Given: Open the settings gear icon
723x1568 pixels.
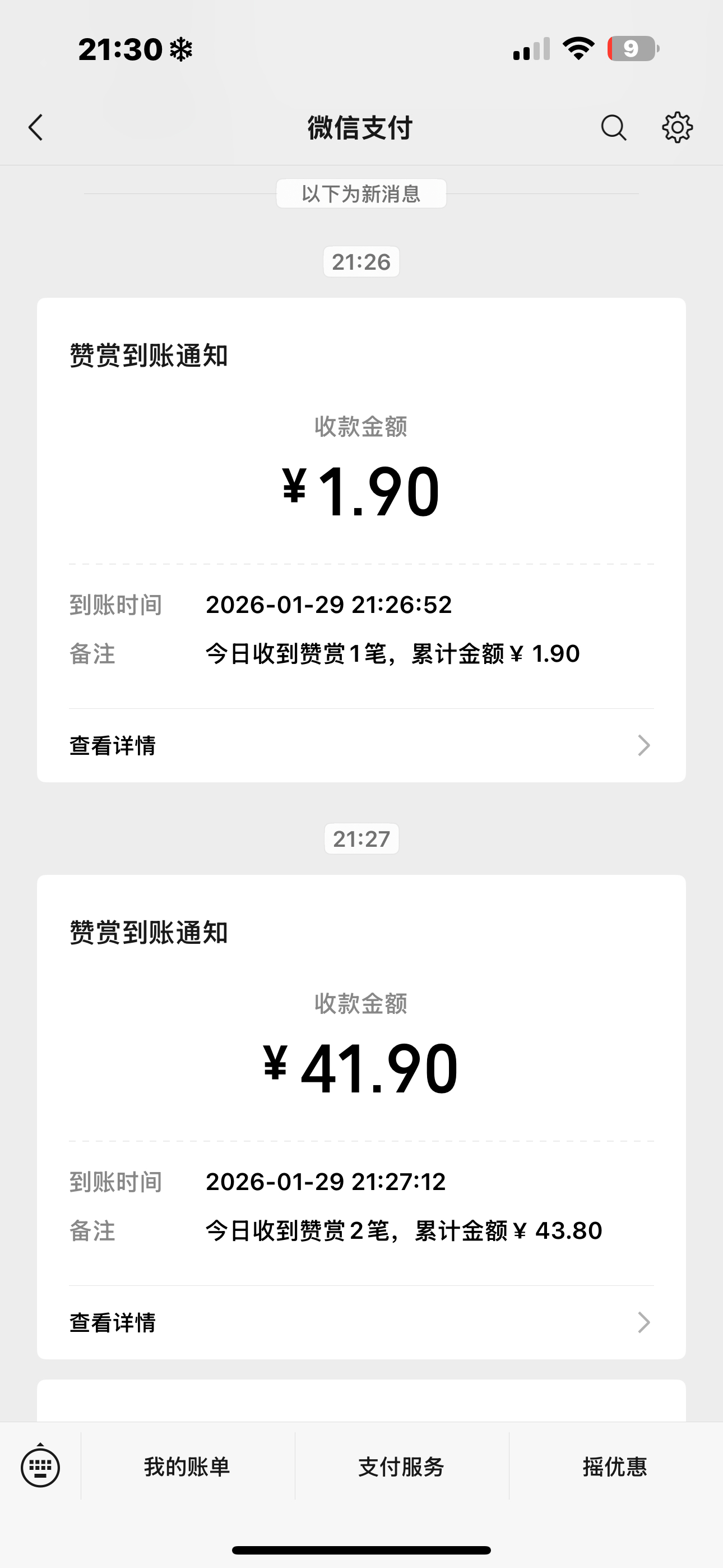Looking at the screenshot, I should click(x=678, y=128).
